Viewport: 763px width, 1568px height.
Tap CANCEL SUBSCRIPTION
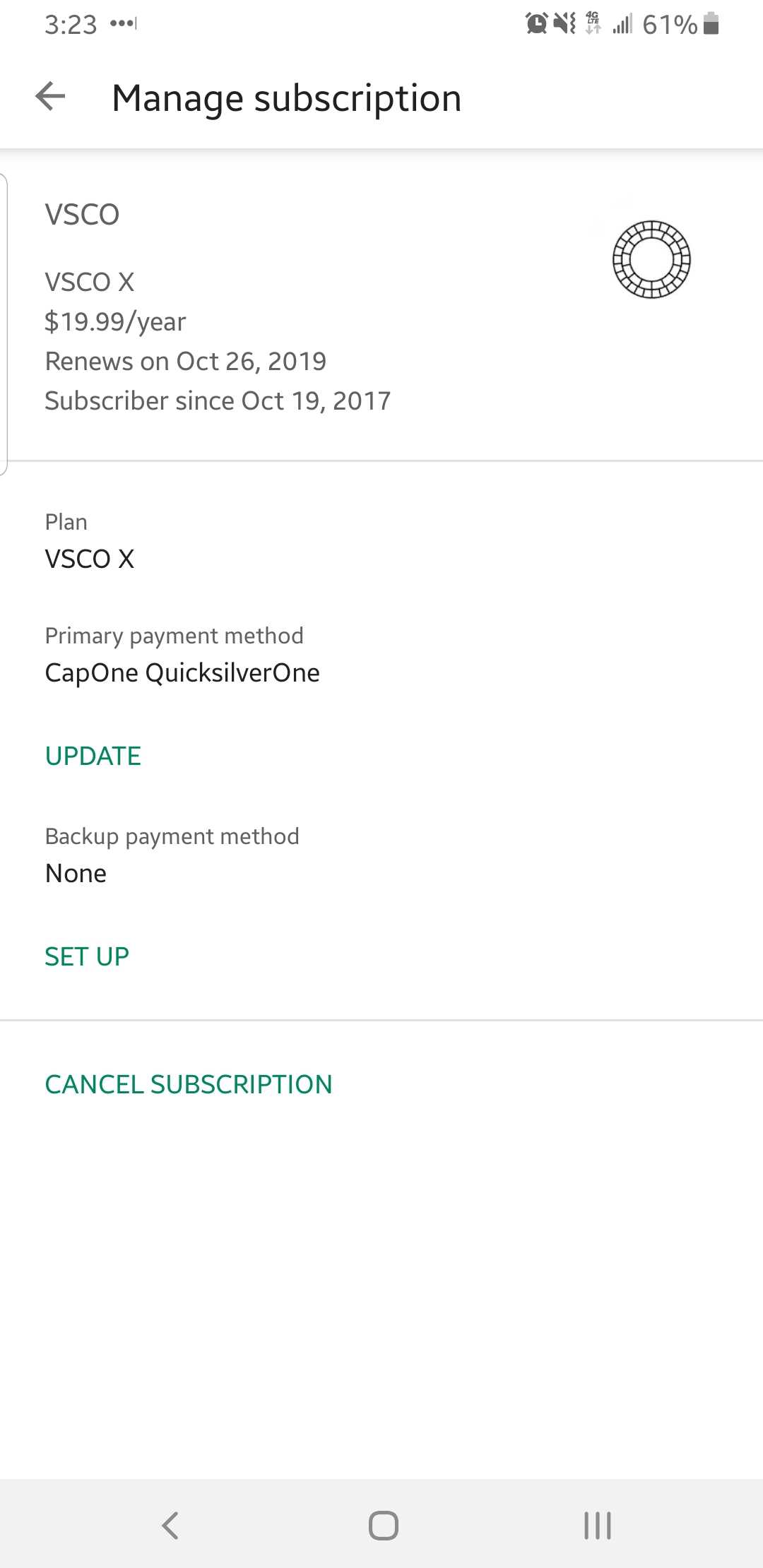coord(189,1085)
